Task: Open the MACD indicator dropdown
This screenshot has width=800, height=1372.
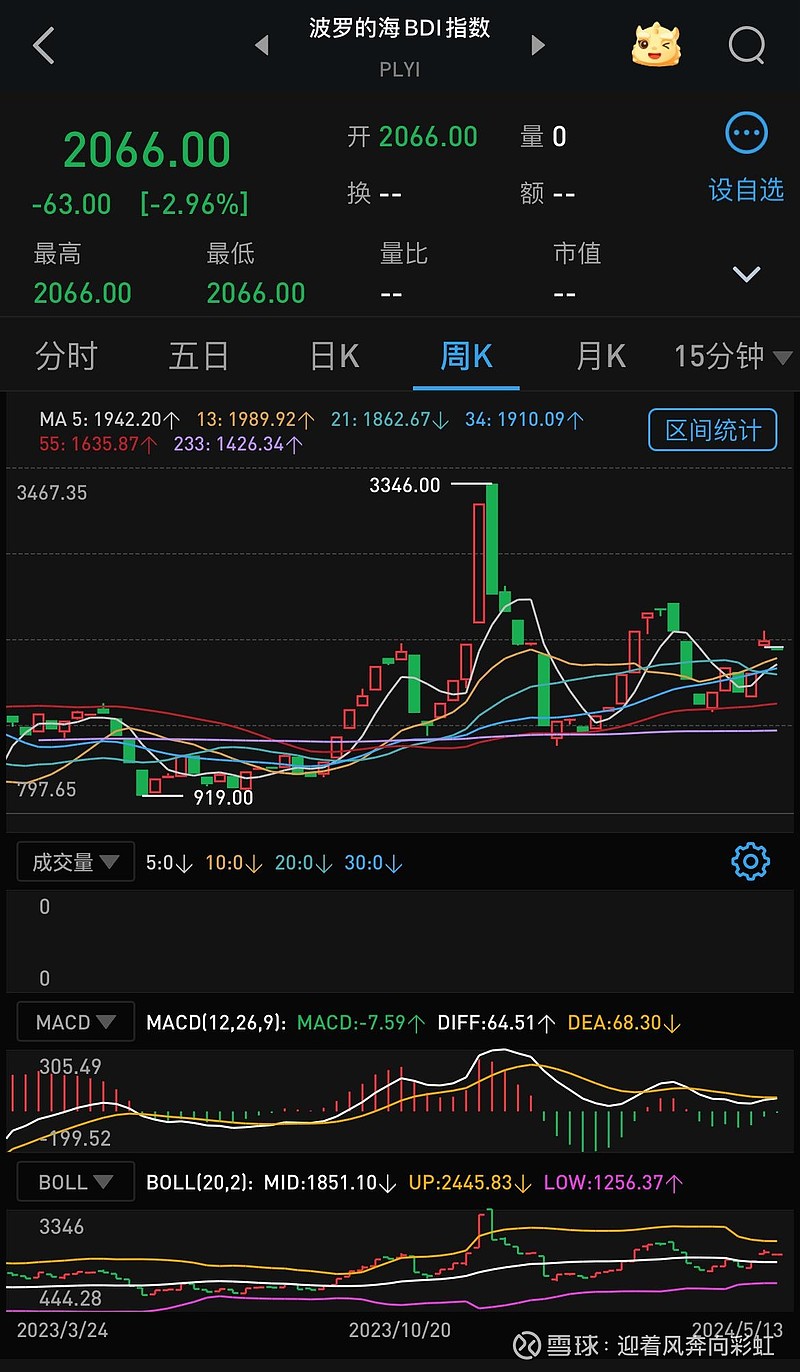Action: tap(74, 1021)
